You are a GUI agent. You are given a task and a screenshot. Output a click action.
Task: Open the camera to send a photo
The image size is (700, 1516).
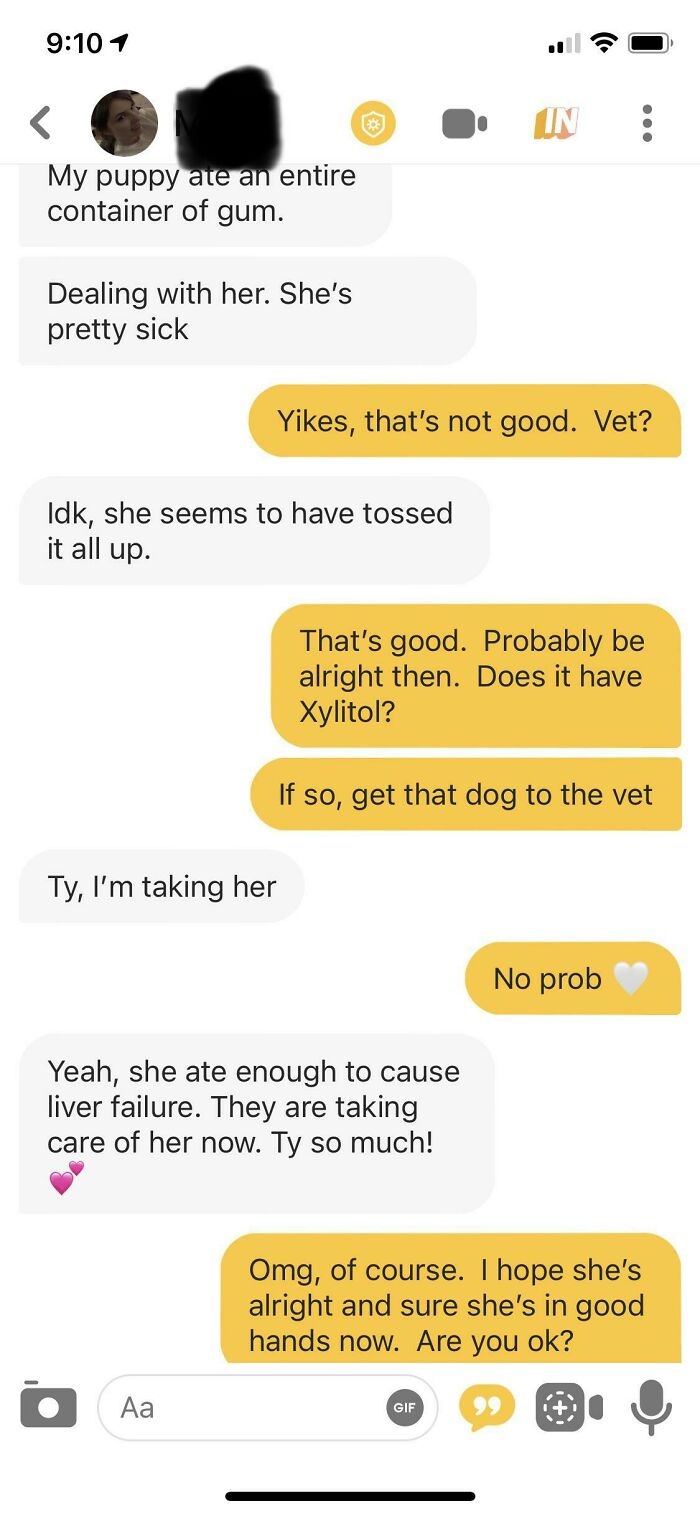point(48,1406)
